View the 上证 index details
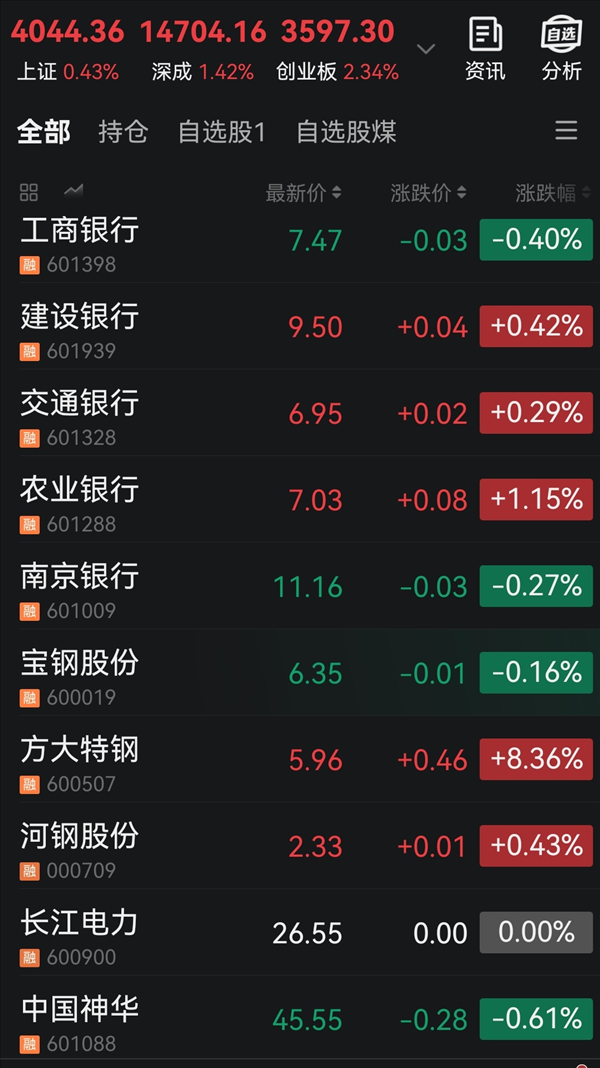Screen dimensions: 600x1068 tap(67, 50)
